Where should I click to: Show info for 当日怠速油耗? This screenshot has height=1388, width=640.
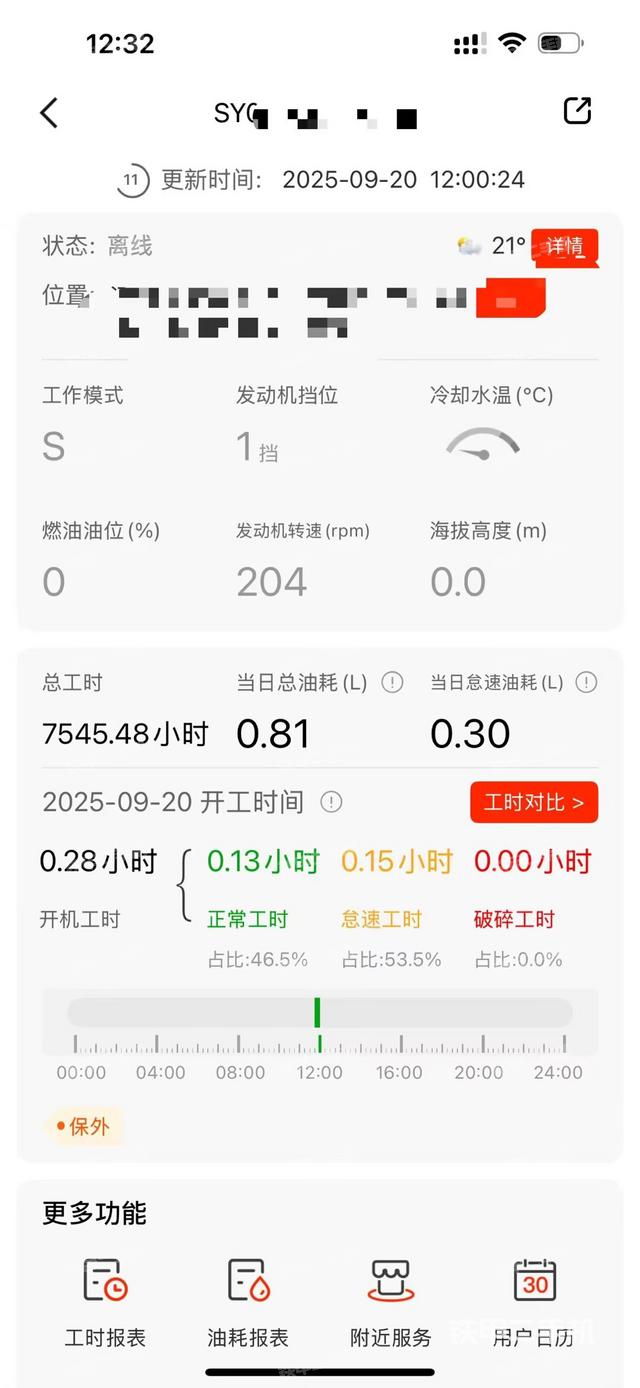[586, 683]
